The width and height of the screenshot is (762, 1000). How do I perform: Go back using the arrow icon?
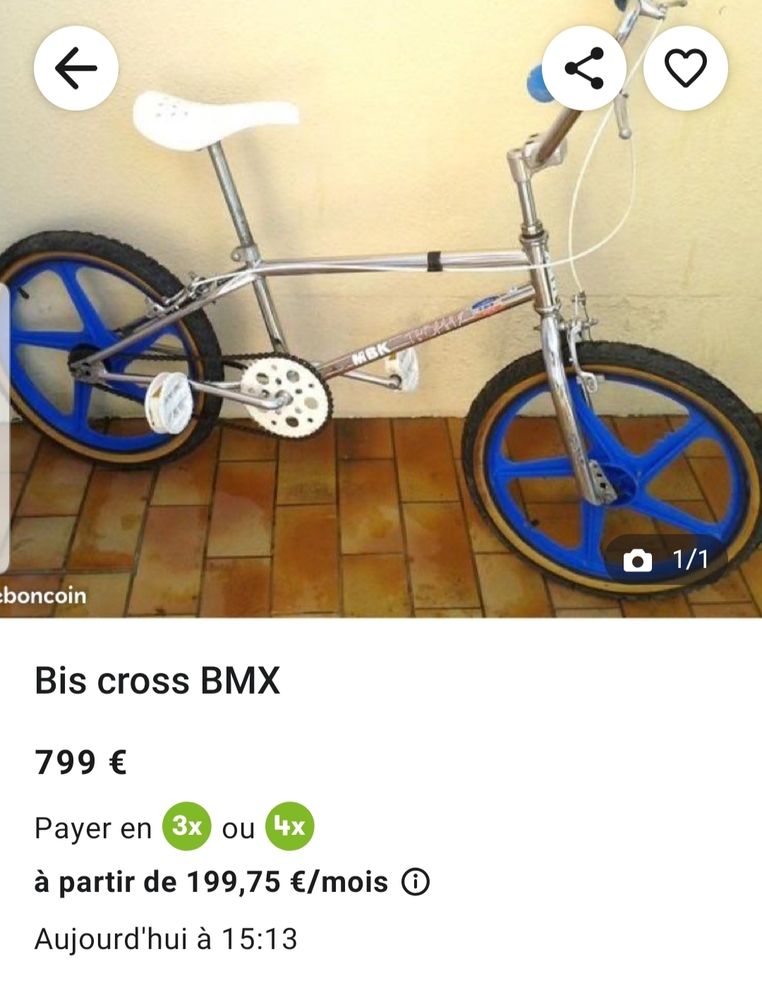(76, 68)
